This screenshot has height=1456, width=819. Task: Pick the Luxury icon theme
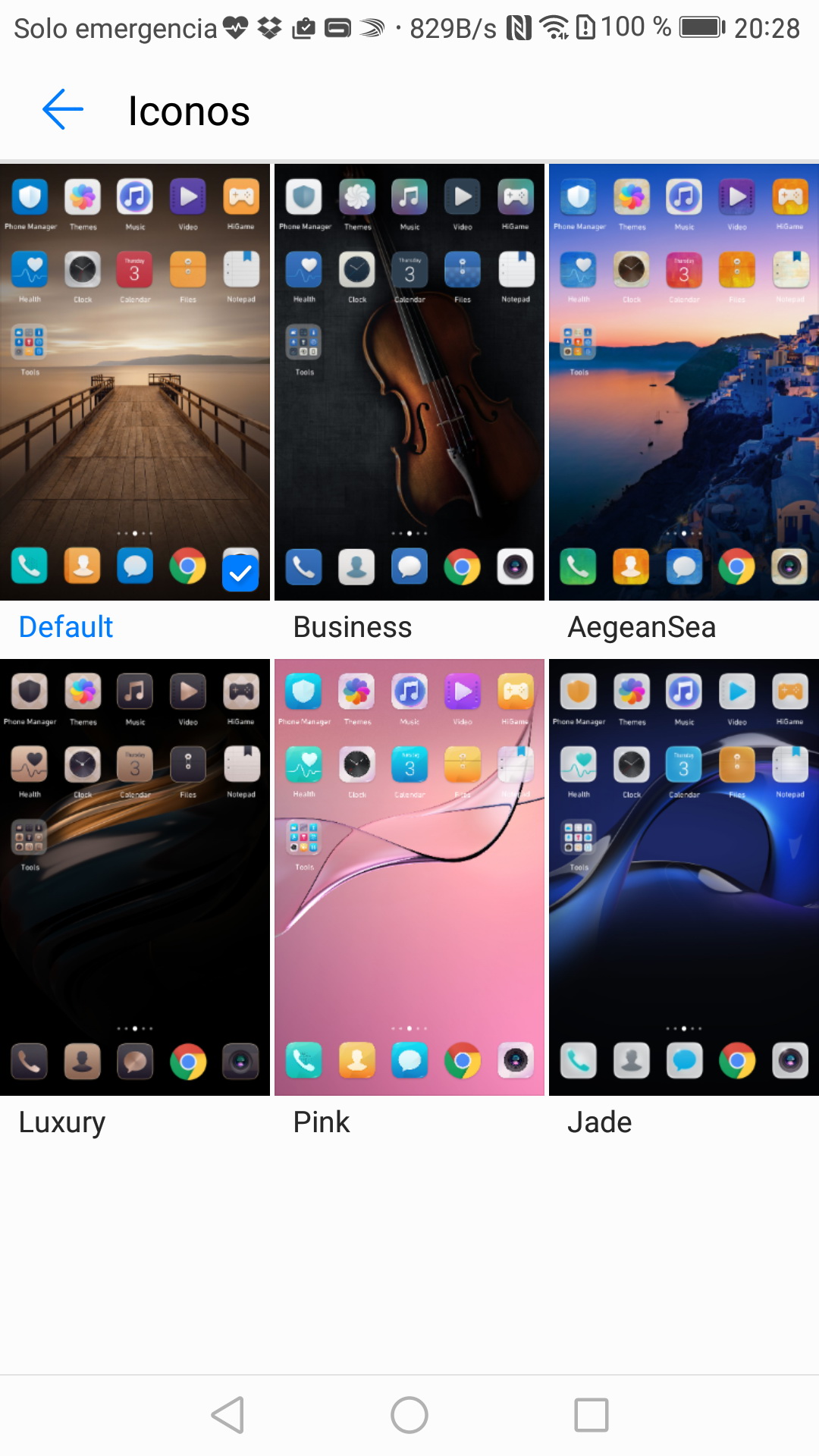coord(134,877)
